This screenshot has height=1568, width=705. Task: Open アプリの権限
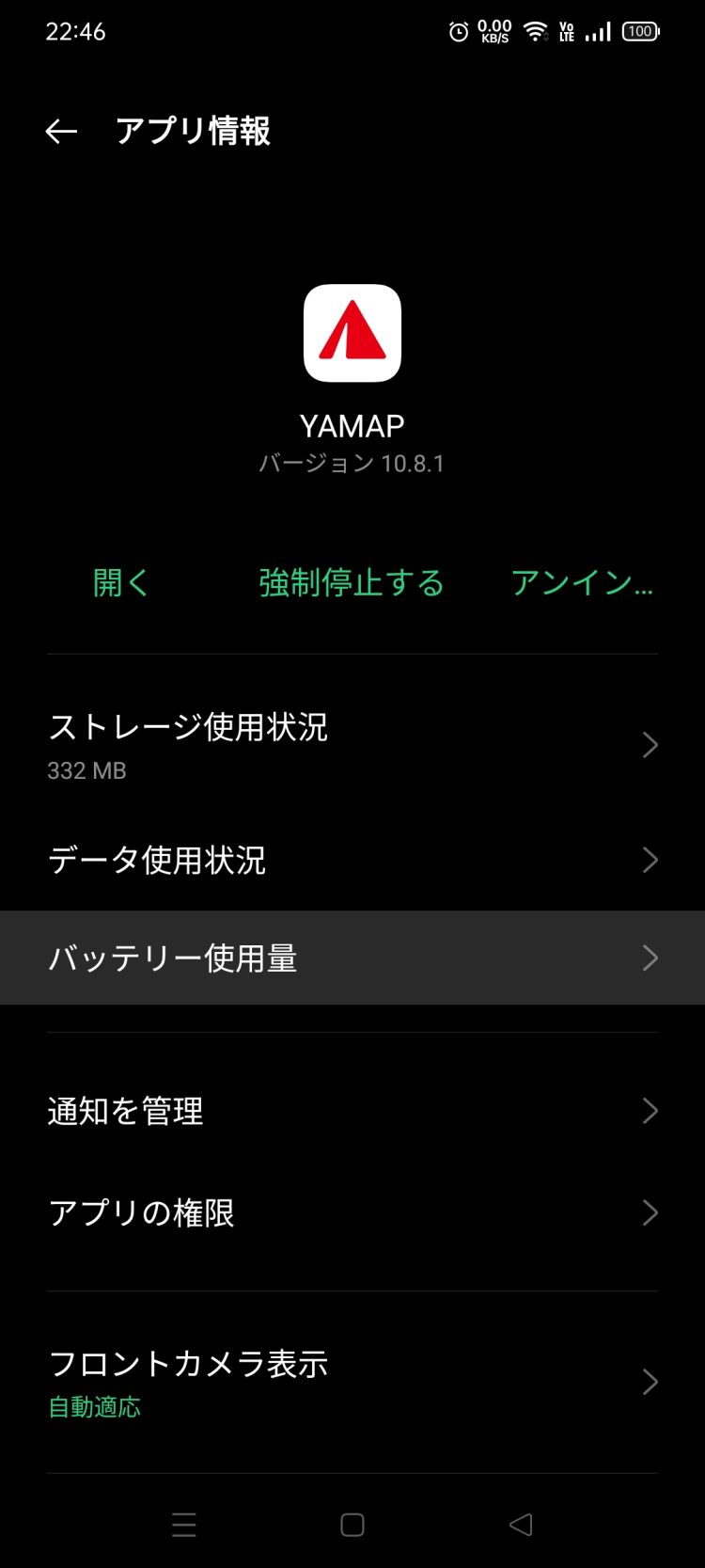(352, 1212)
